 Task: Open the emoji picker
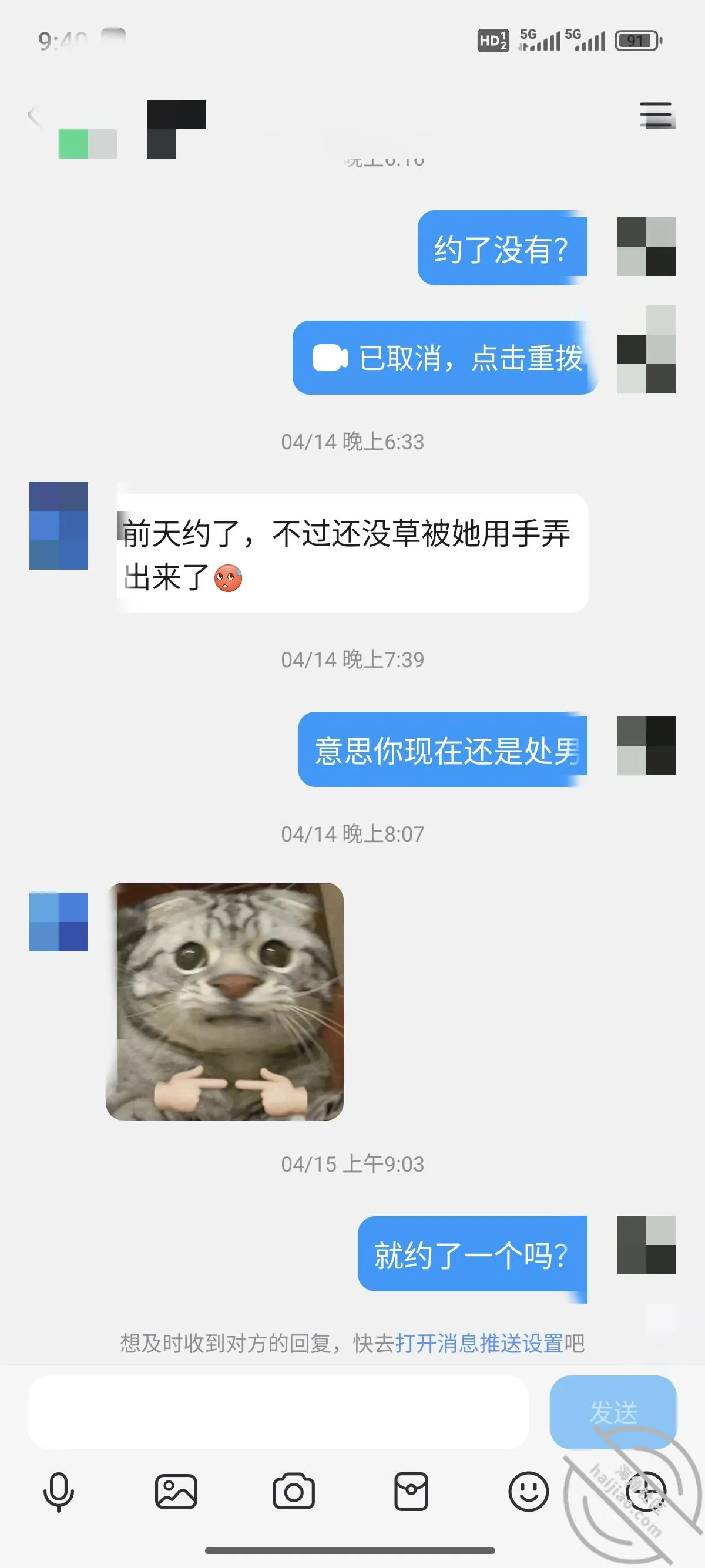(528, 1492)
